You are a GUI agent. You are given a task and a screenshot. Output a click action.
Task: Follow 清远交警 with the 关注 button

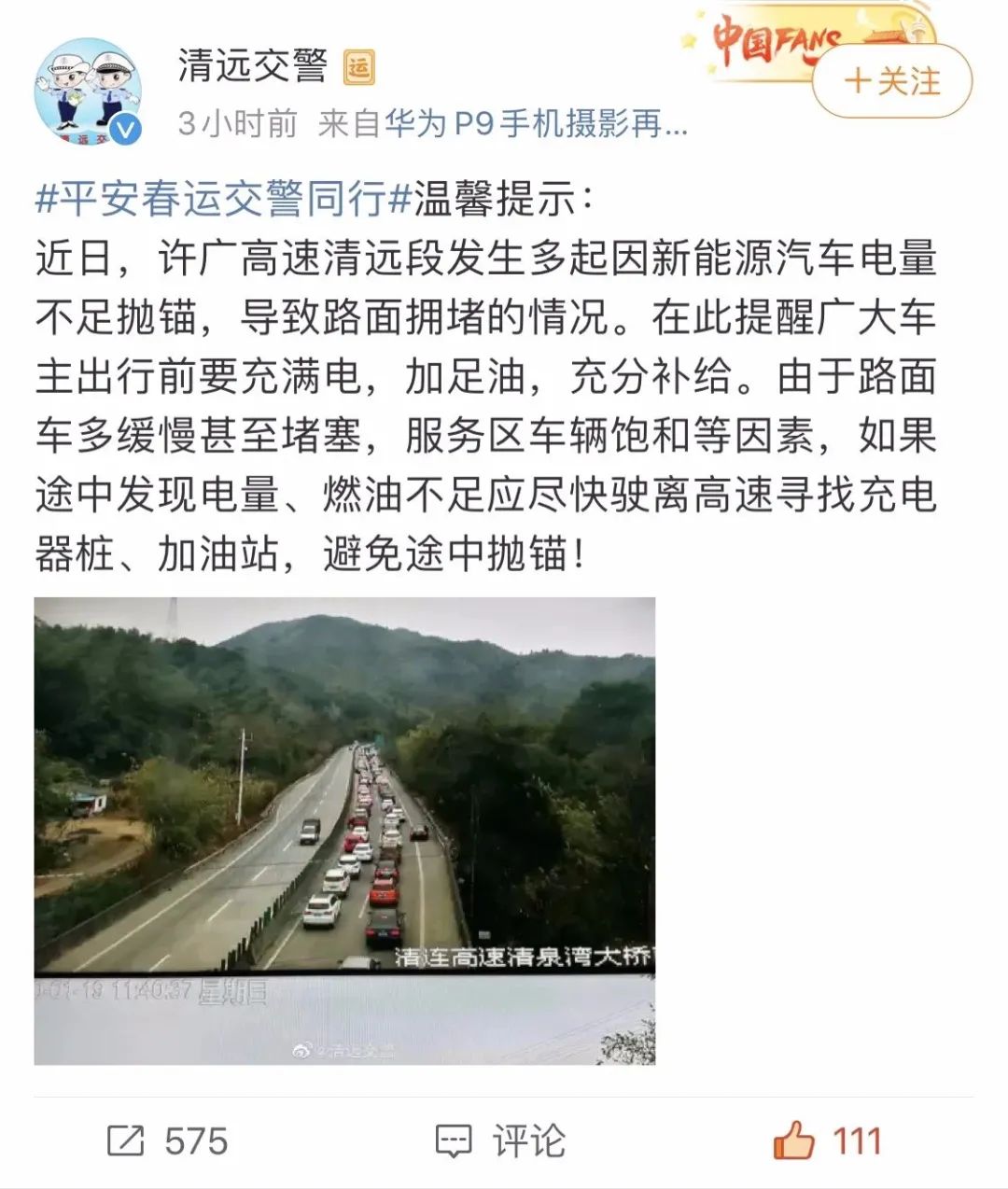pyautogui.click(x=891, y=81)
